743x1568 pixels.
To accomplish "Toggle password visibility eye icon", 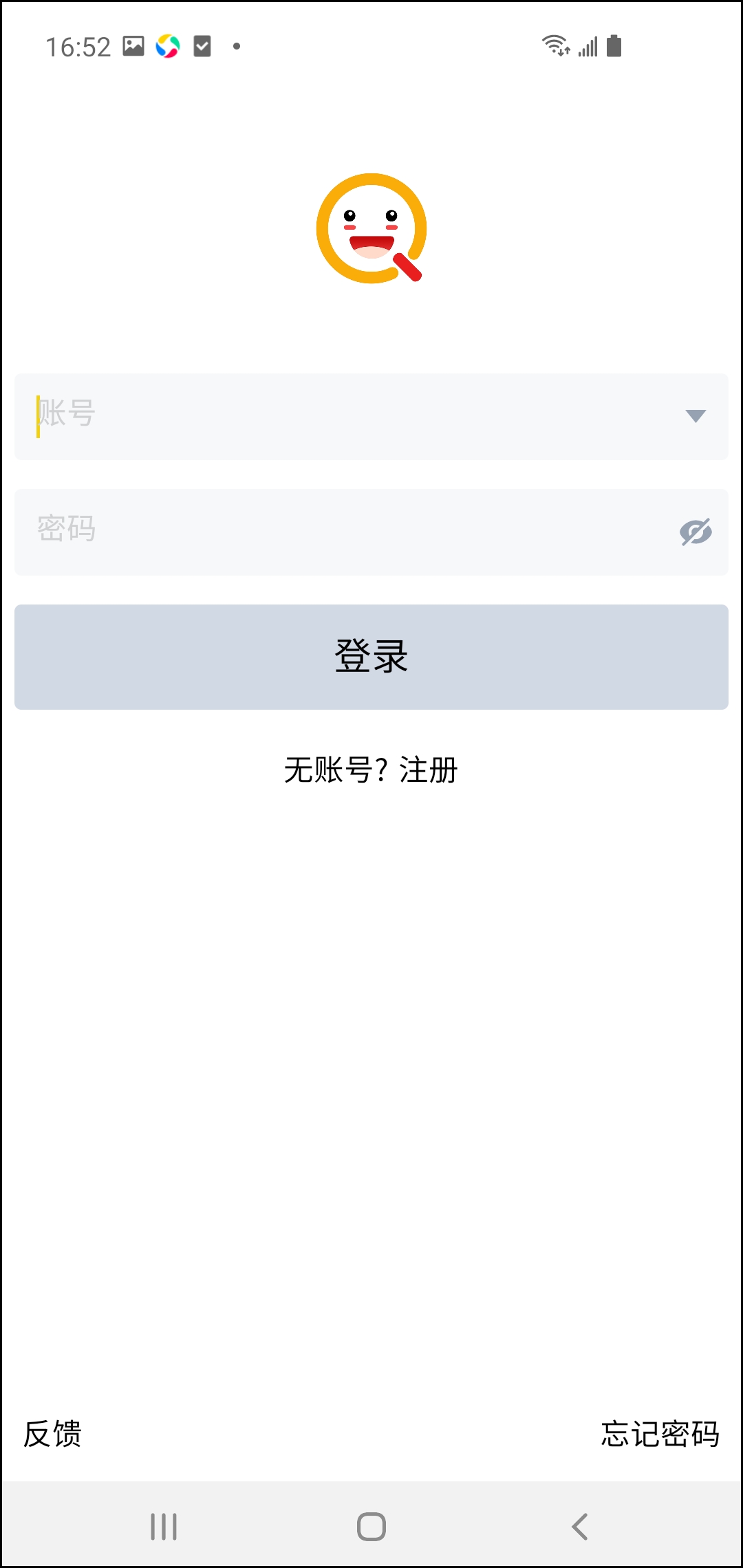I will click(696, 532).
